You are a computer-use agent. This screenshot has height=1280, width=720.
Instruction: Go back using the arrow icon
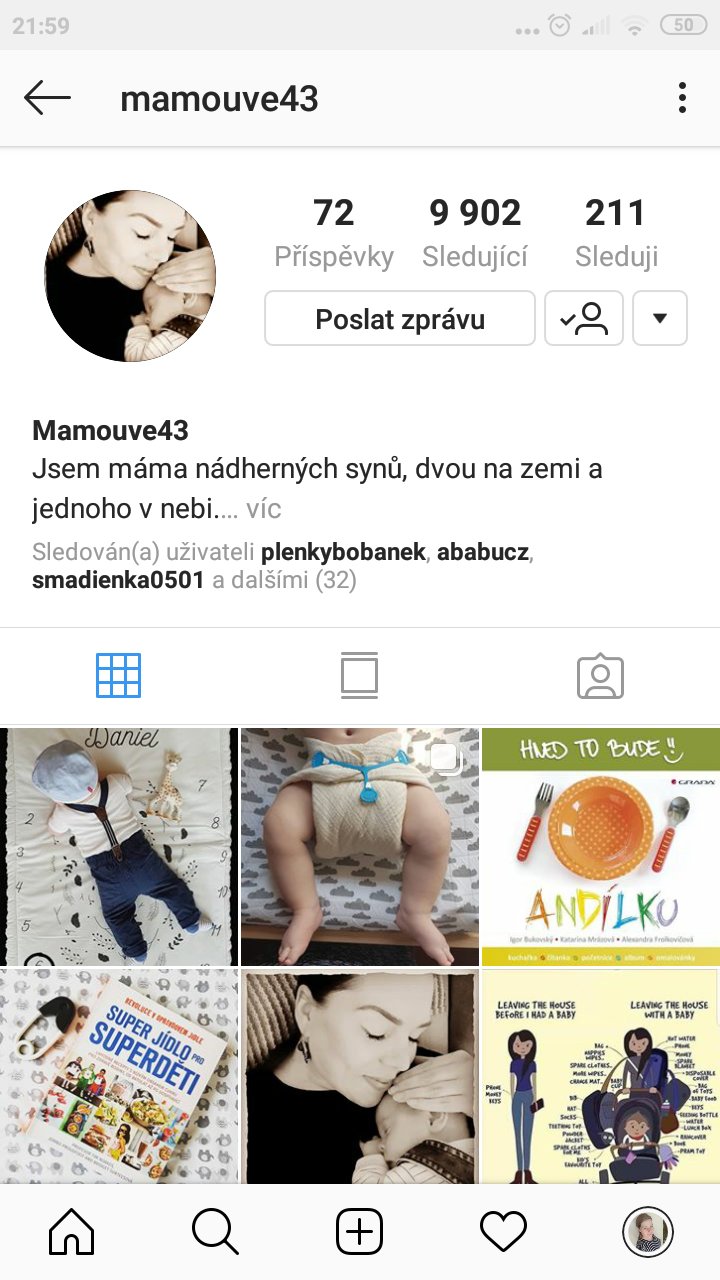47,98
